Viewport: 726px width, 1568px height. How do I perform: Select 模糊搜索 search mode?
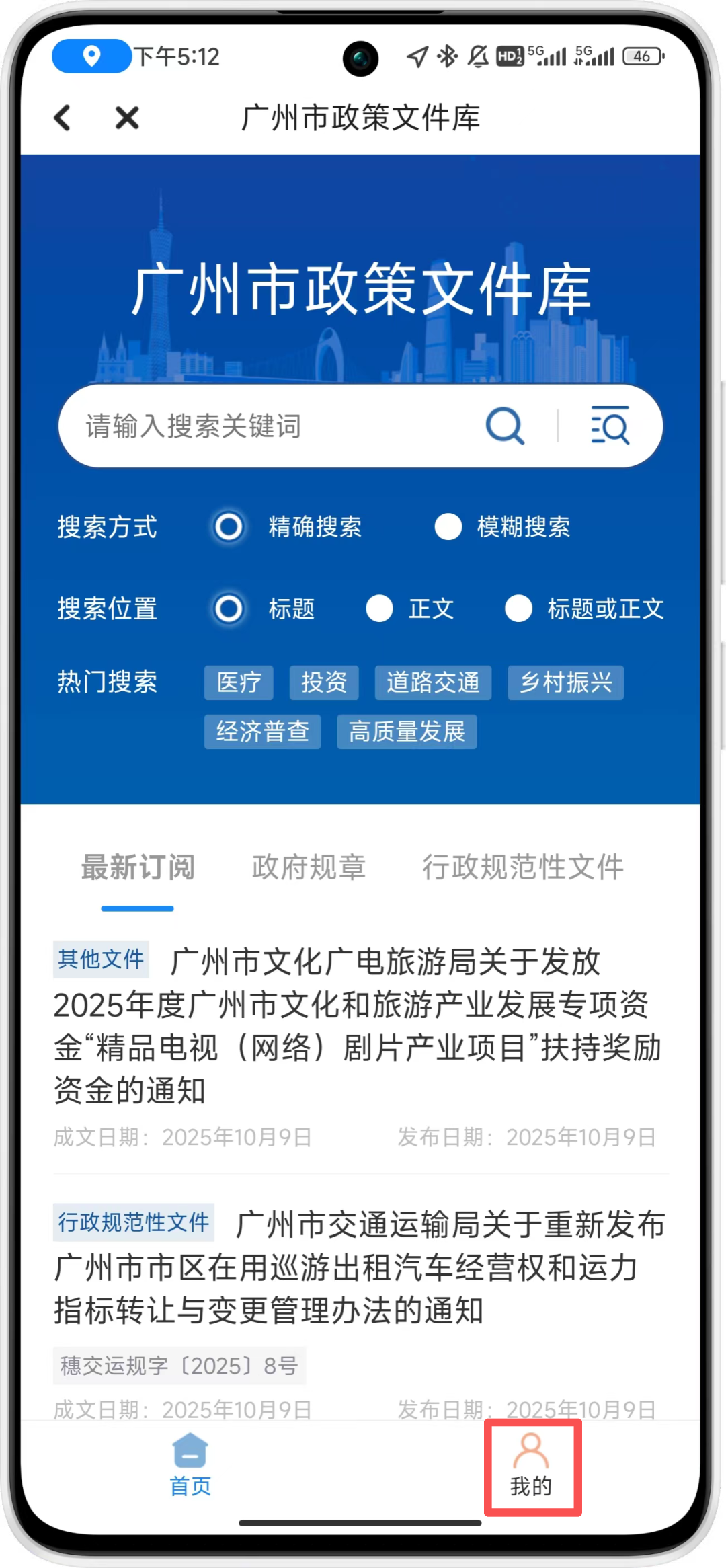(448, 526)
